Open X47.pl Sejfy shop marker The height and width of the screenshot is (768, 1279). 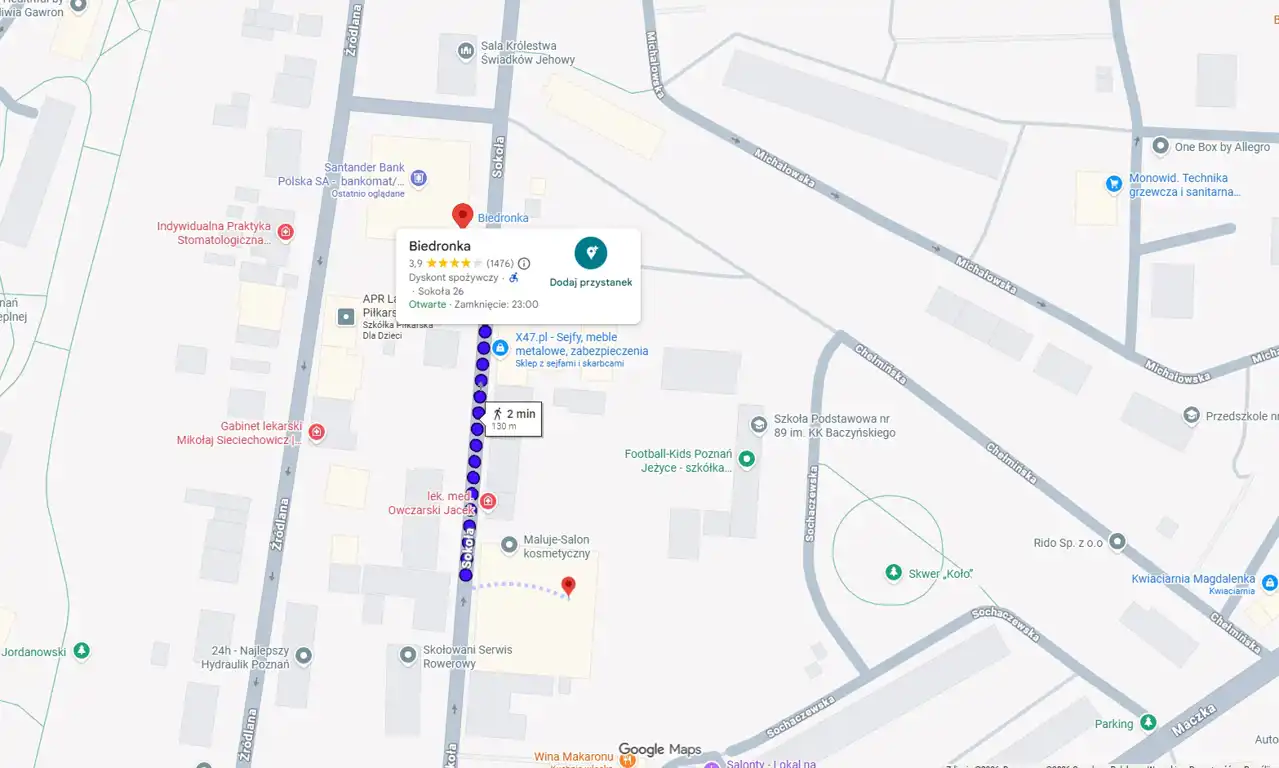(x=500, y=347)
